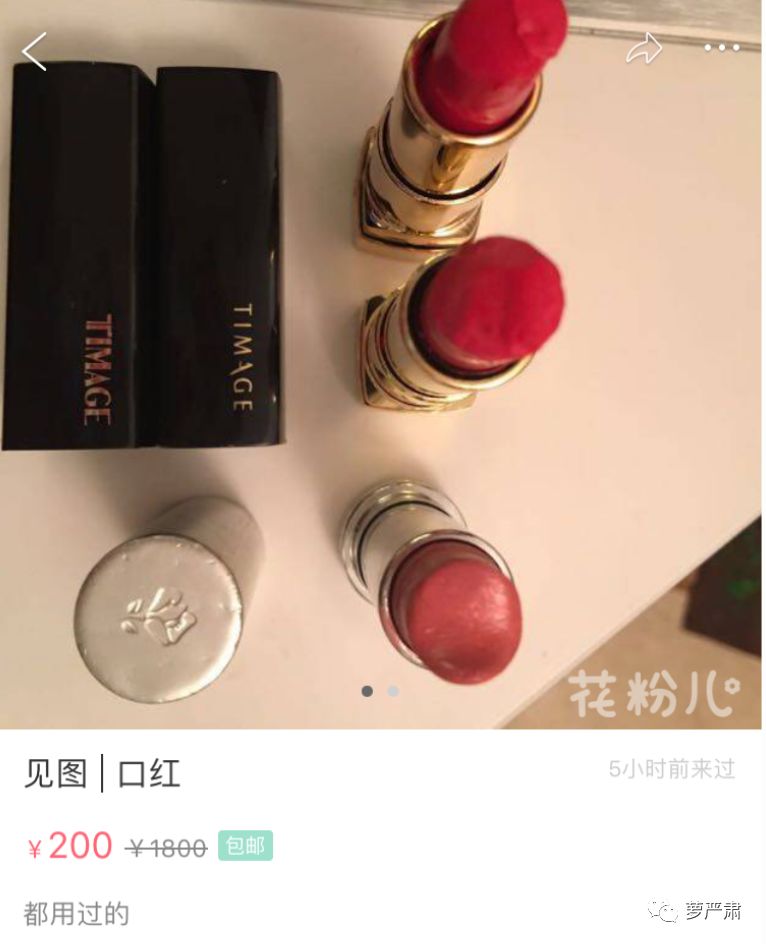Select the 包邮 free-shipping badge

point(245,847)
